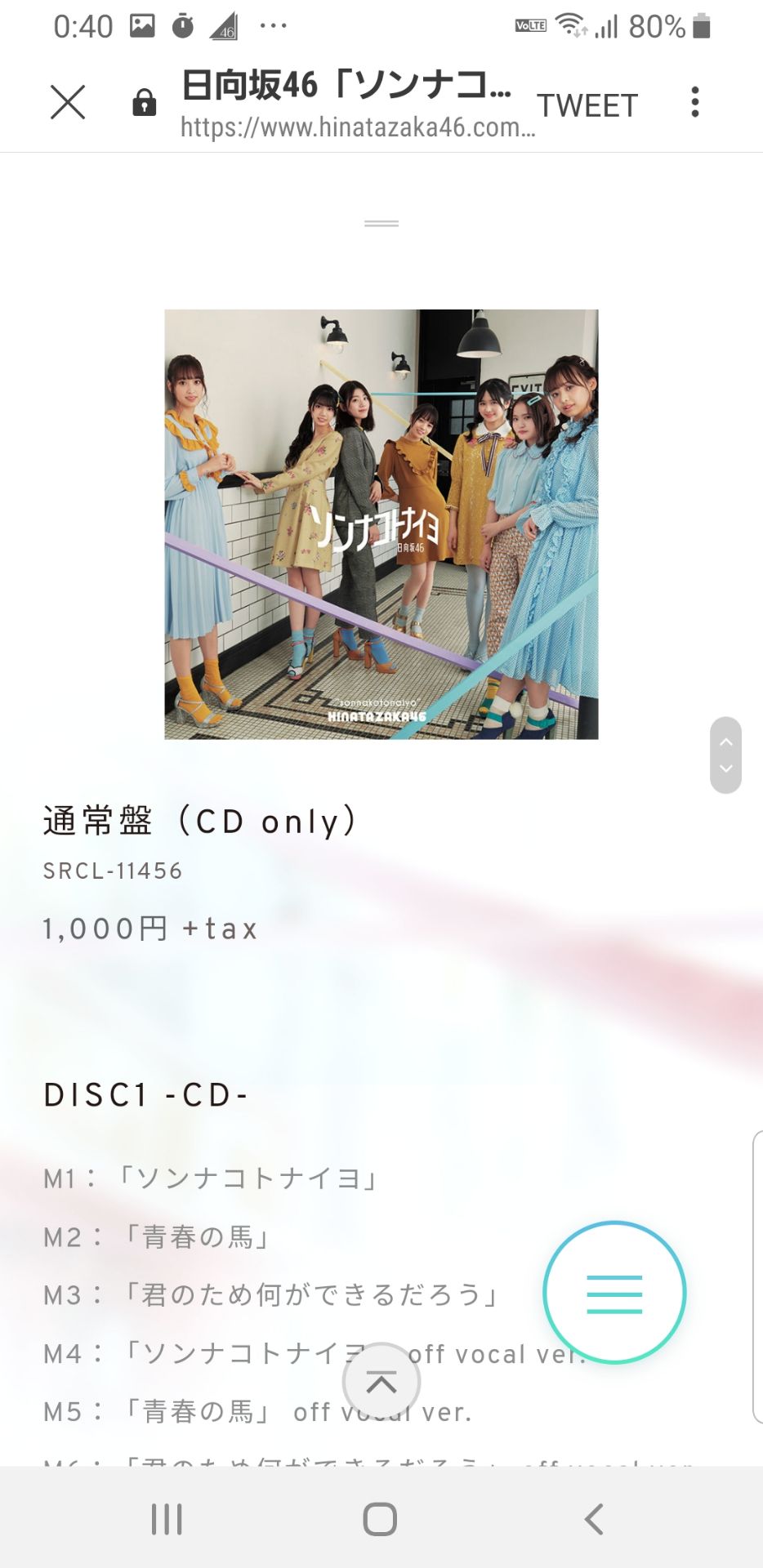
Task: Jump back to top of page
Action: (x=381, y=1382)
